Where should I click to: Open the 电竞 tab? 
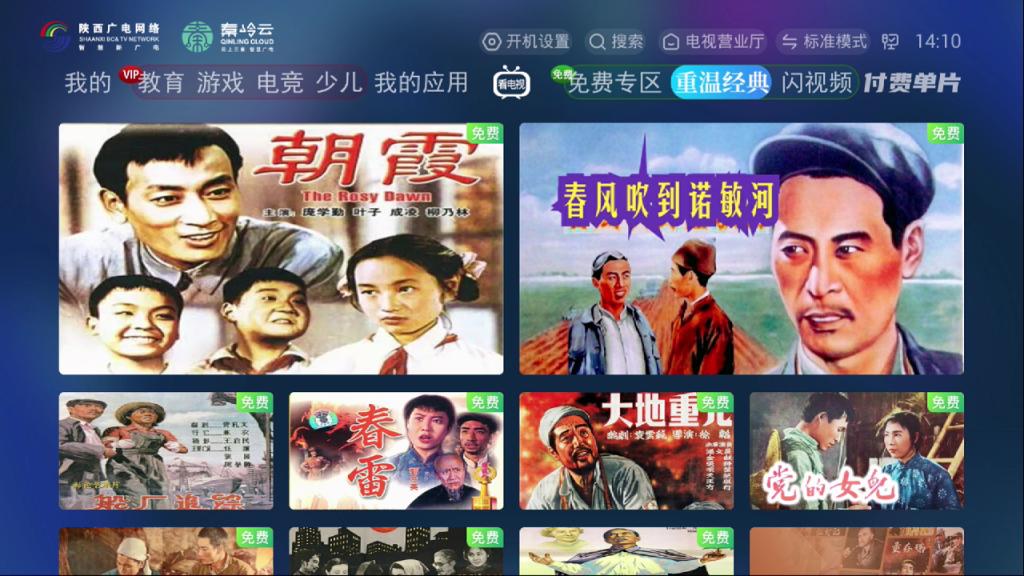pyautogui.click(x=279, y=83)
